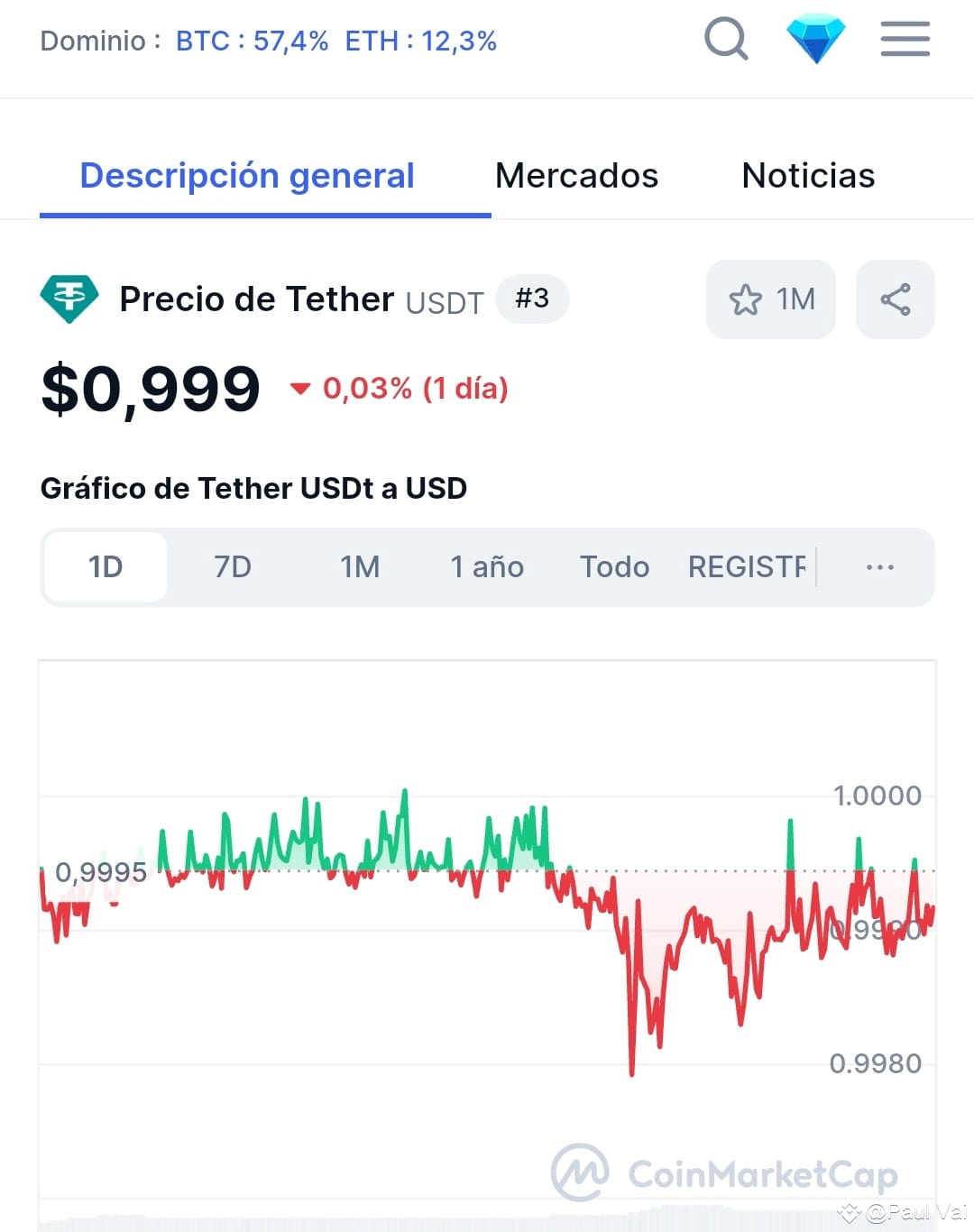Screen dimensions: 974x1232
Task: Open the hamburger navigation menu
Action: click(905, 41)
